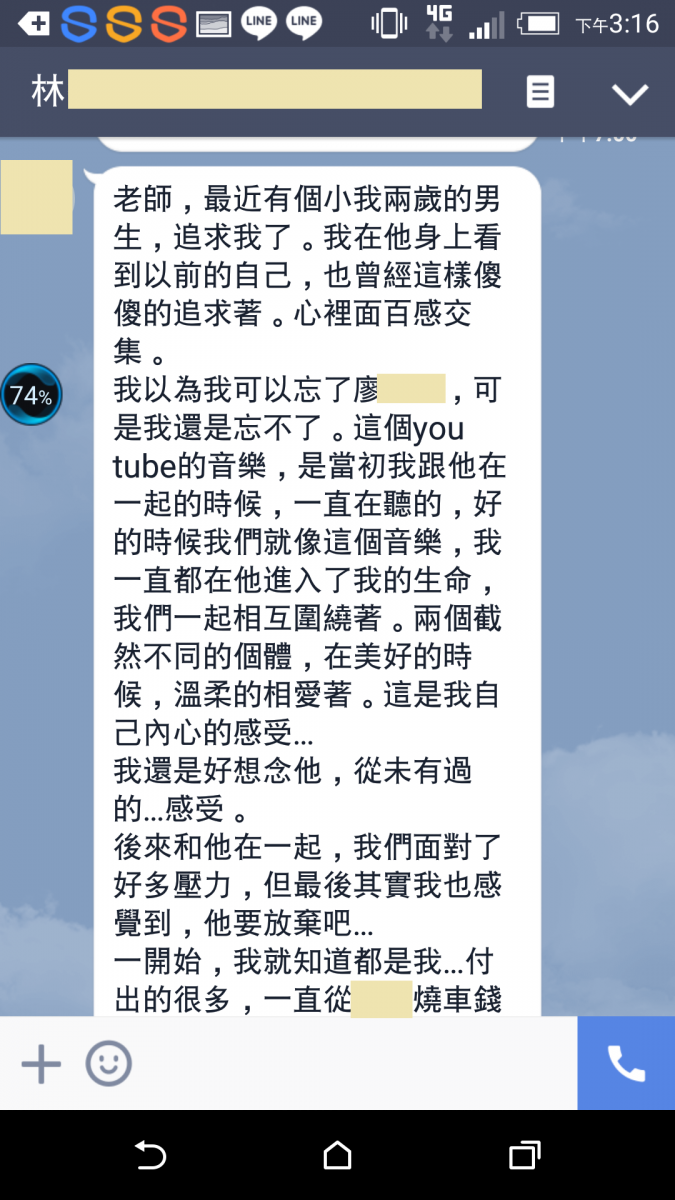Open the emoji sticker picker
The image size is (675, 1200).
(108, 1063)
